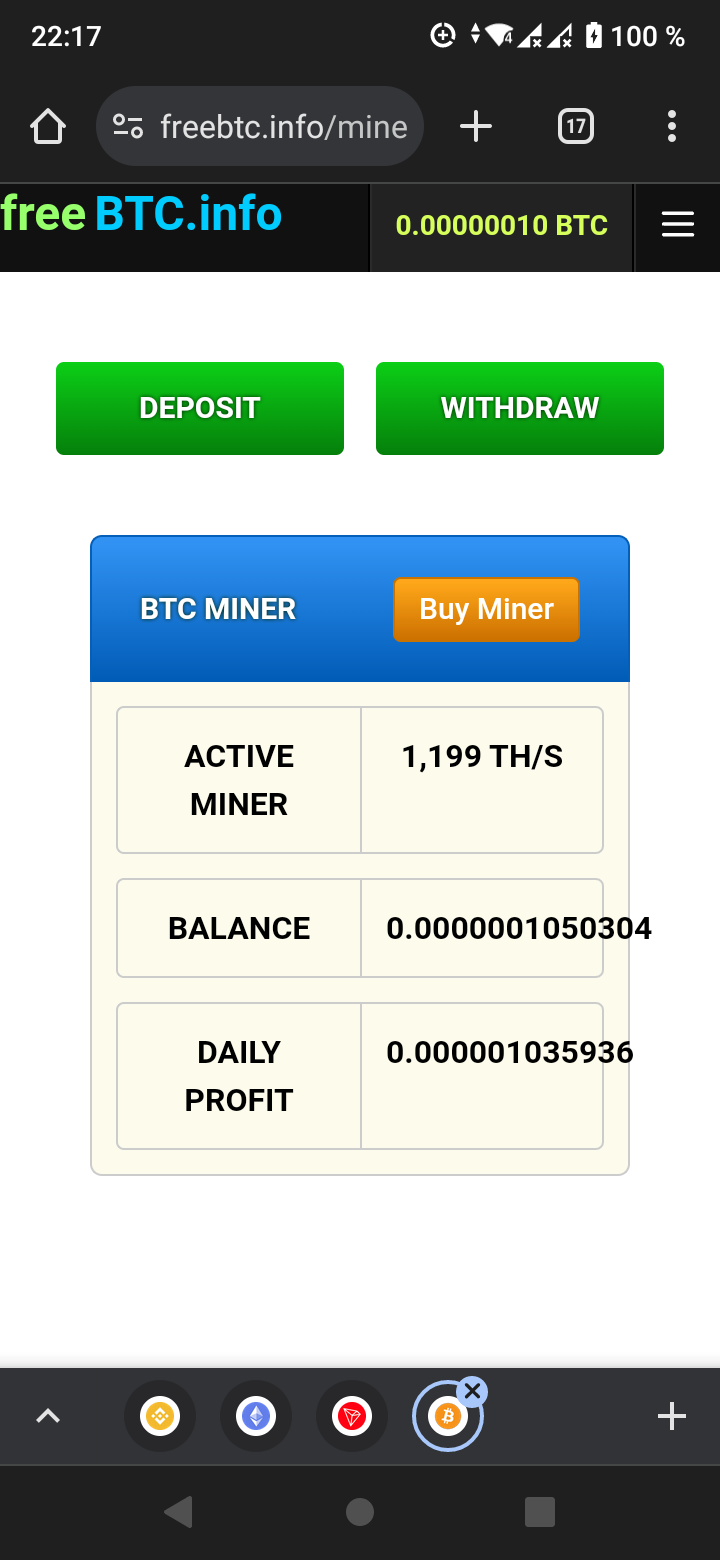Screen dimensions: 720x1560
Task: Open the site's hamburger menu
Action: click(678, 225)
